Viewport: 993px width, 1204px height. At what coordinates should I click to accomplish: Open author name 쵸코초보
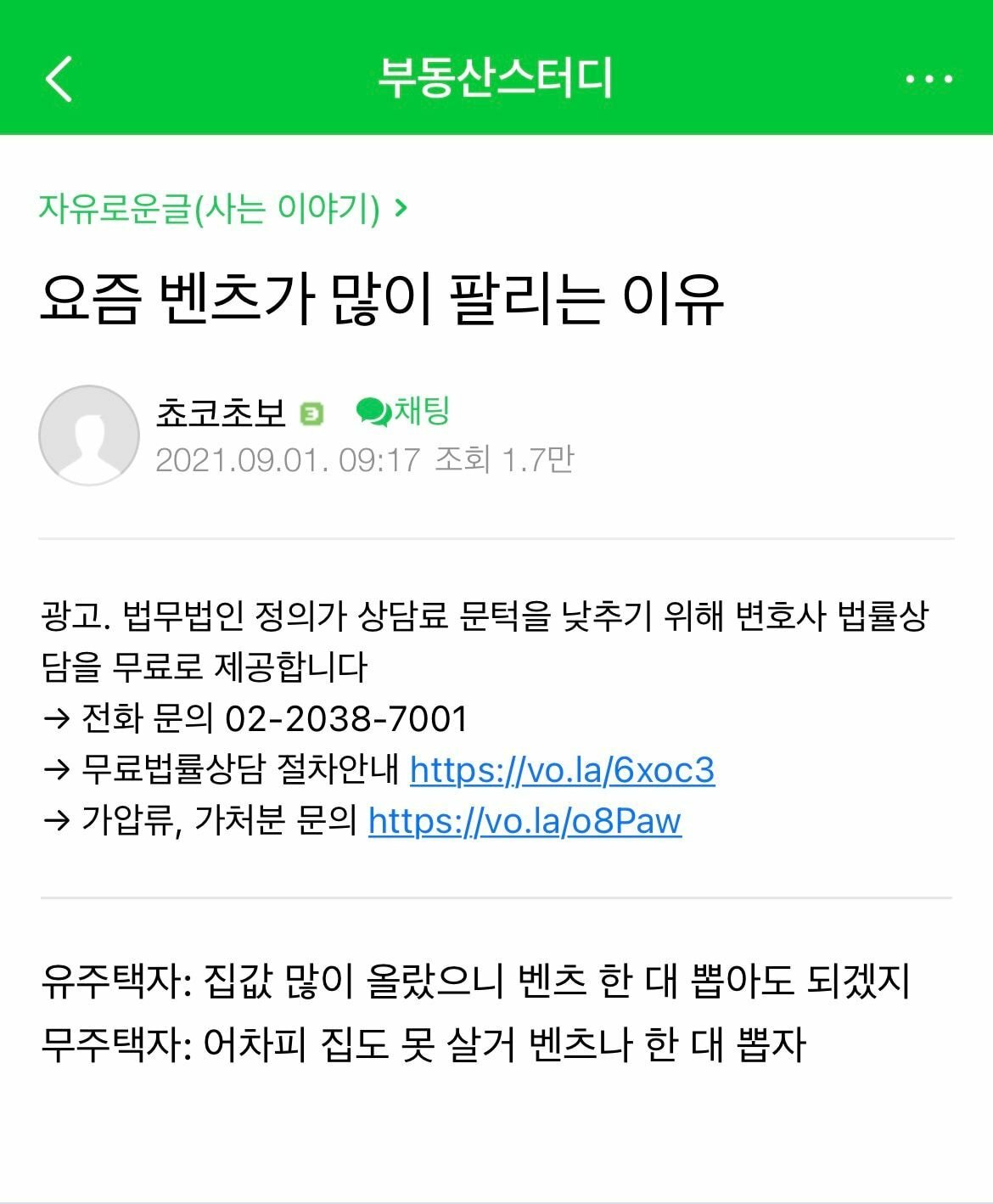coord(221,414)
